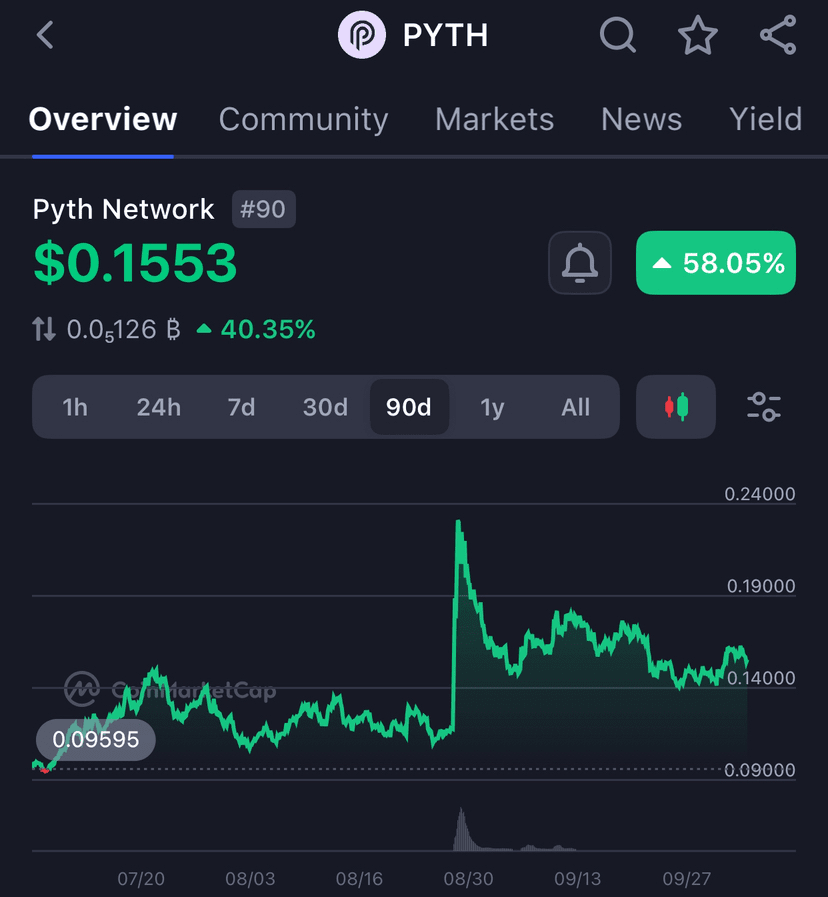Viewport: 828px width, 897px height.
Task: Select the 30d chart range
Action: tap(325, 407)
